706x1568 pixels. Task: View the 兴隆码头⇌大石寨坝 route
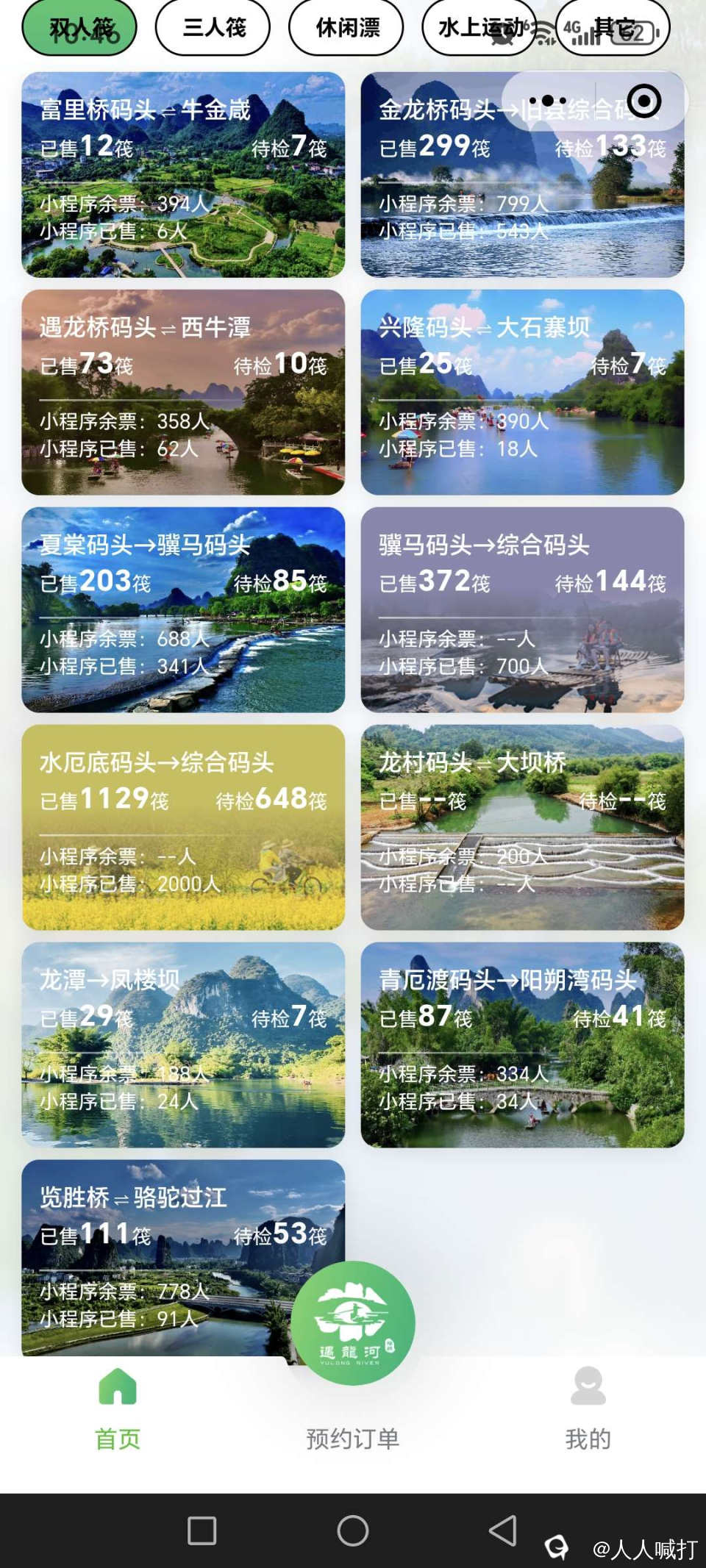tap(522, 392)
